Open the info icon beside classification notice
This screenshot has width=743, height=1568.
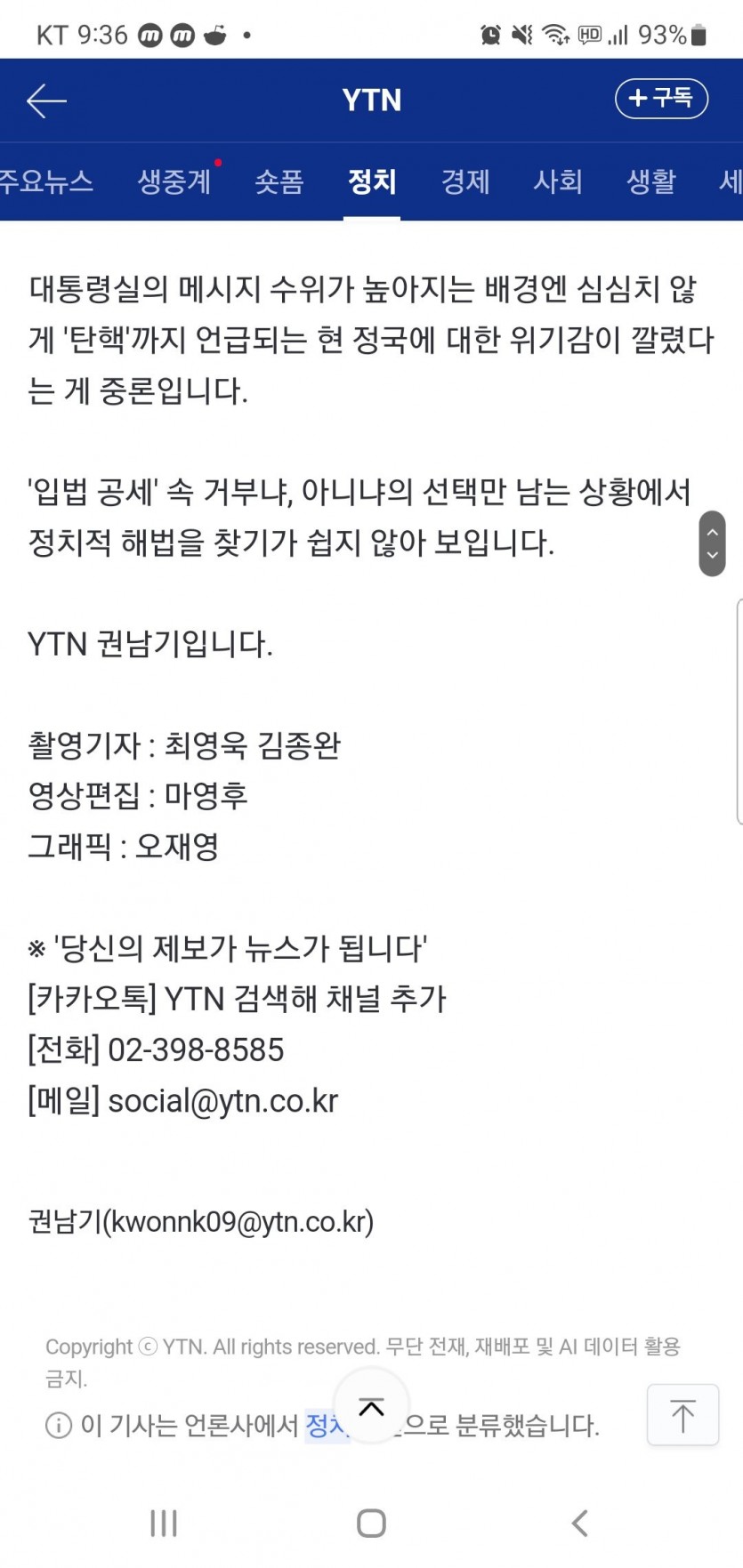coord(58,1426)
